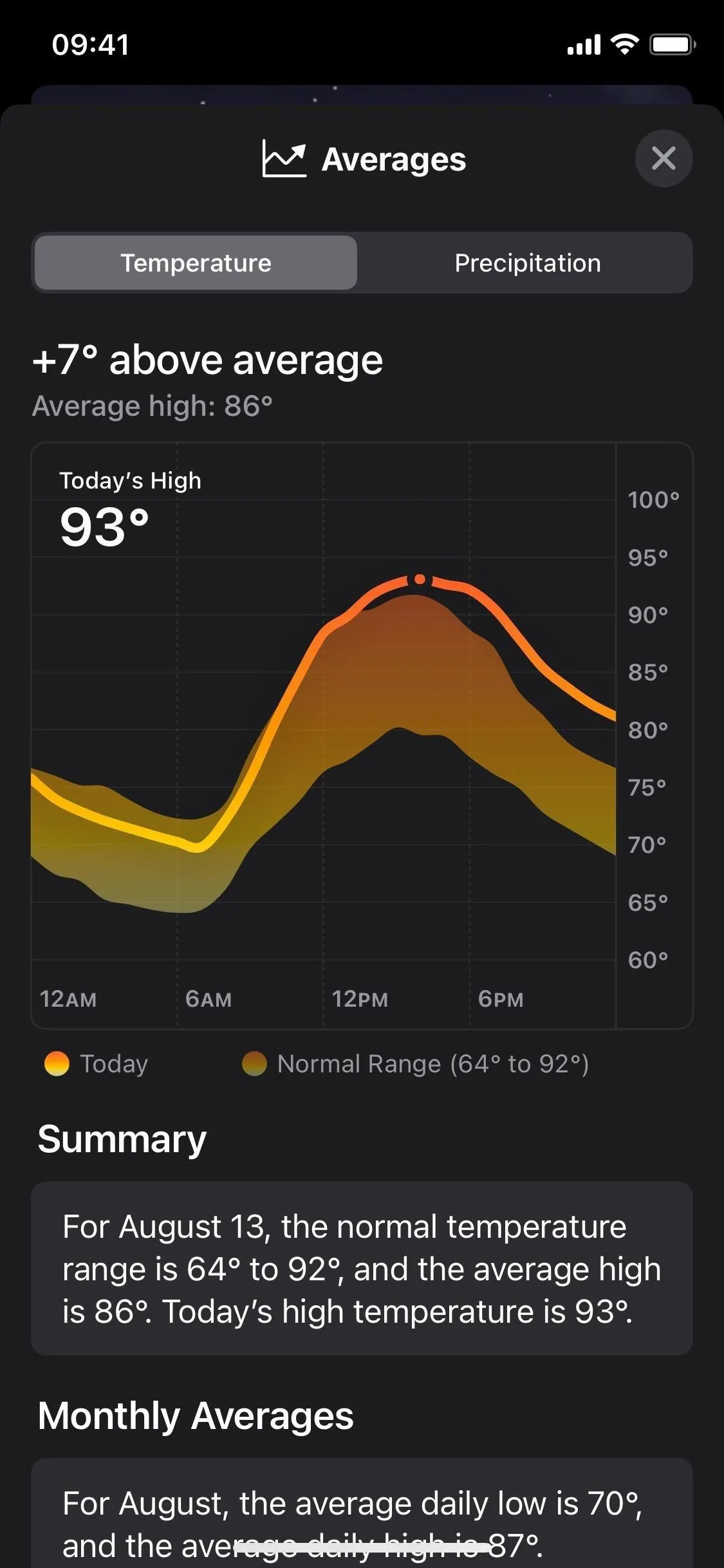The height and width of the screenshot is (1568, 724).
Task: Close the Averages sheet
Action: (x=664, y=158)
